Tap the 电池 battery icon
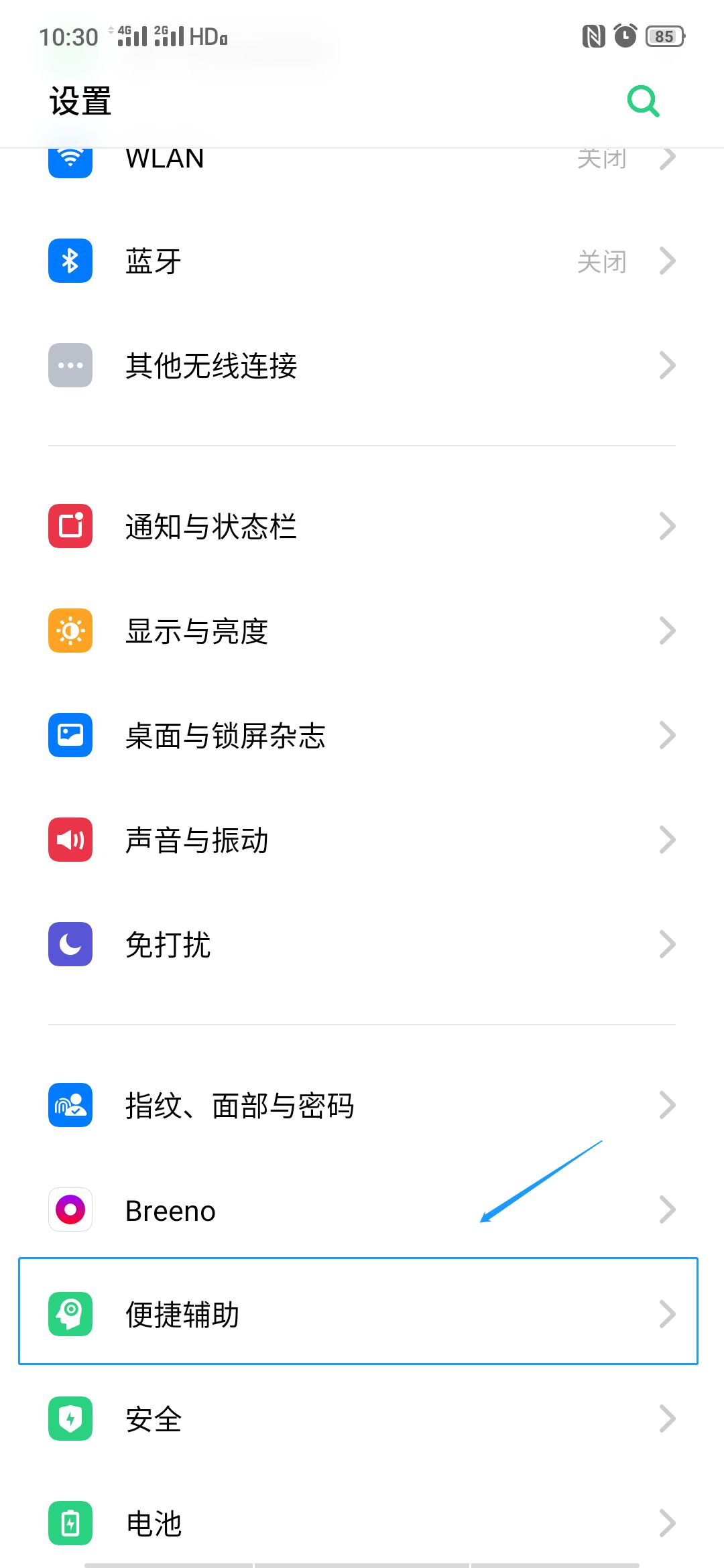Viewport: 724px width, 1568px height. (70, 1522)
